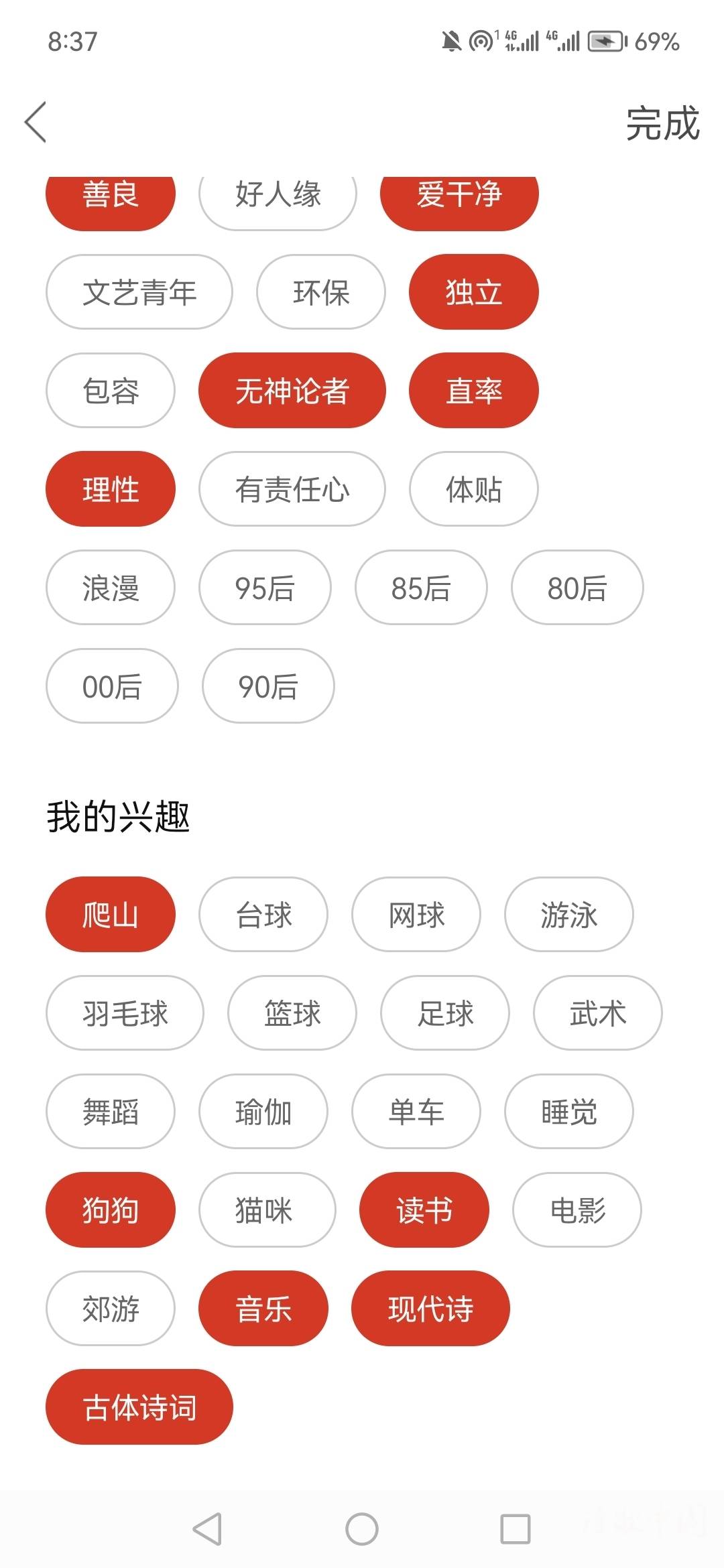The height and width of the screenshot is (1568, 724).
Task: Tap 完成 to finish editing tags
Action: 662,123
